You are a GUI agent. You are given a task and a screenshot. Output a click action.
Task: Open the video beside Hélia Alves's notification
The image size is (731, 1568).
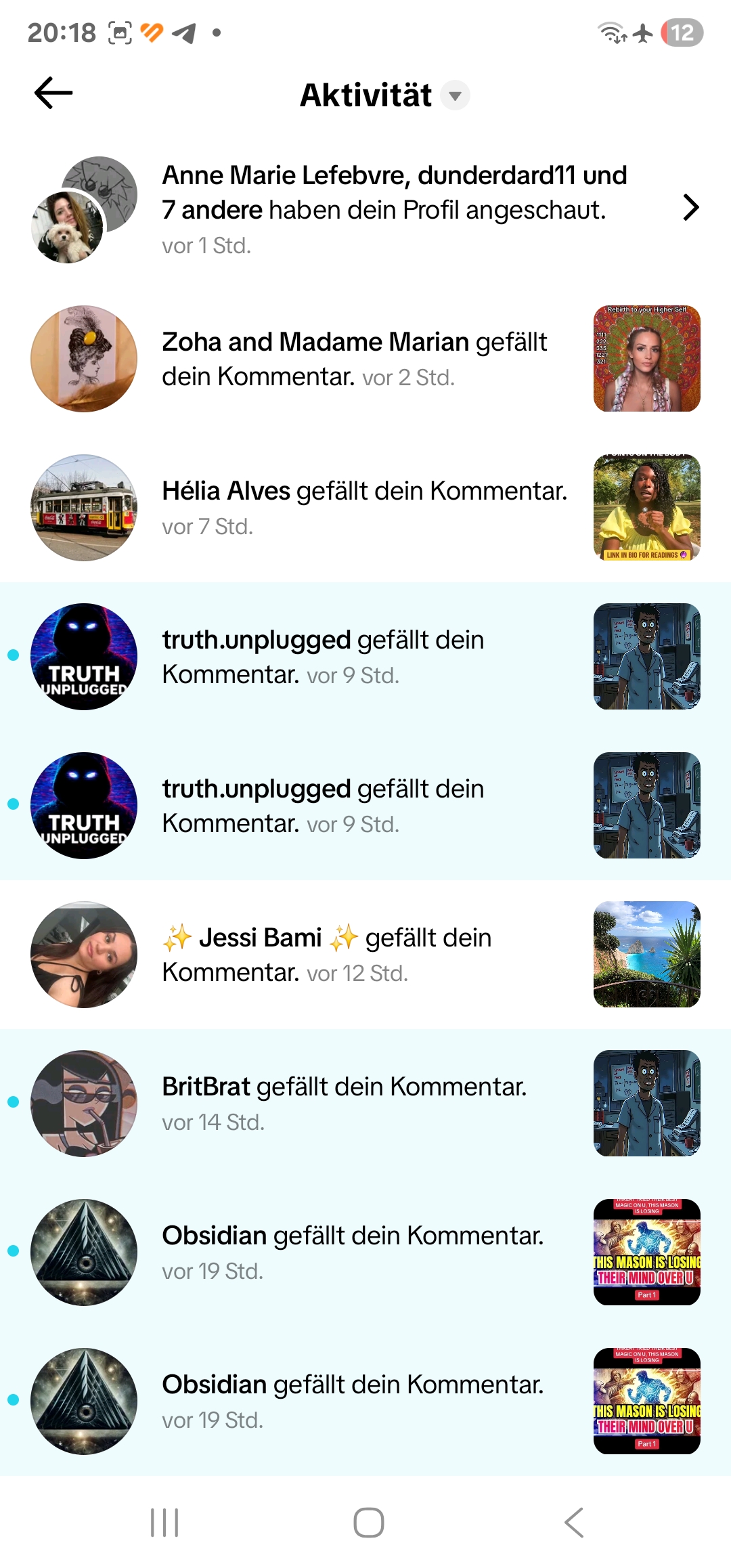click(646, 508)
